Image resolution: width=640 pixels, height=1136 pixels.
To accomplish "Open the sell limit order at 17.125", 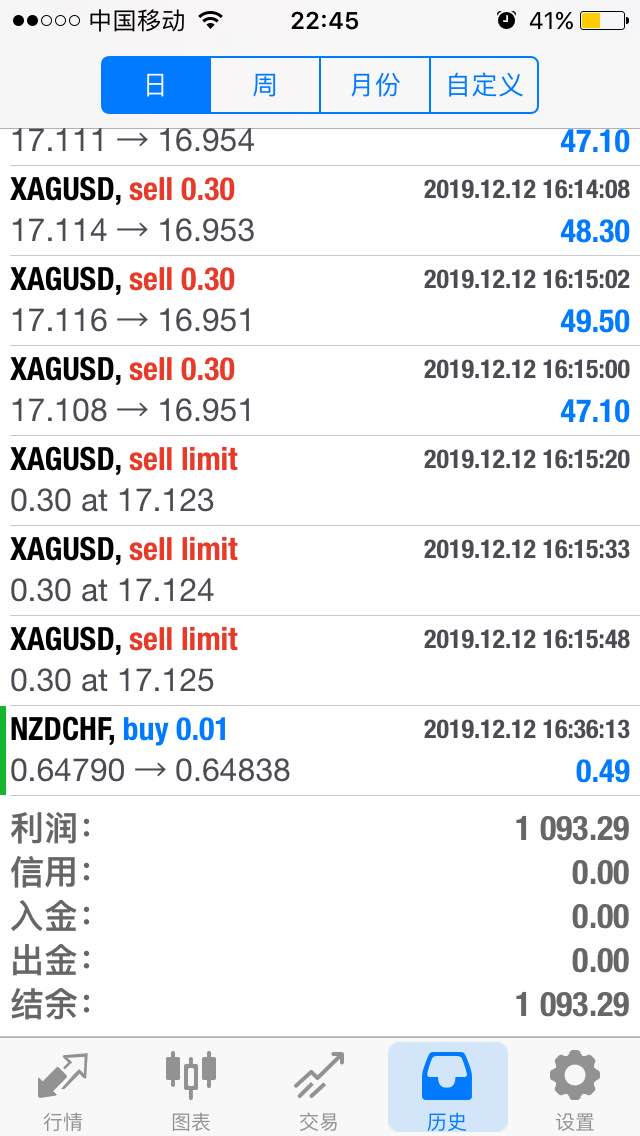I will [x=320, y=660].
